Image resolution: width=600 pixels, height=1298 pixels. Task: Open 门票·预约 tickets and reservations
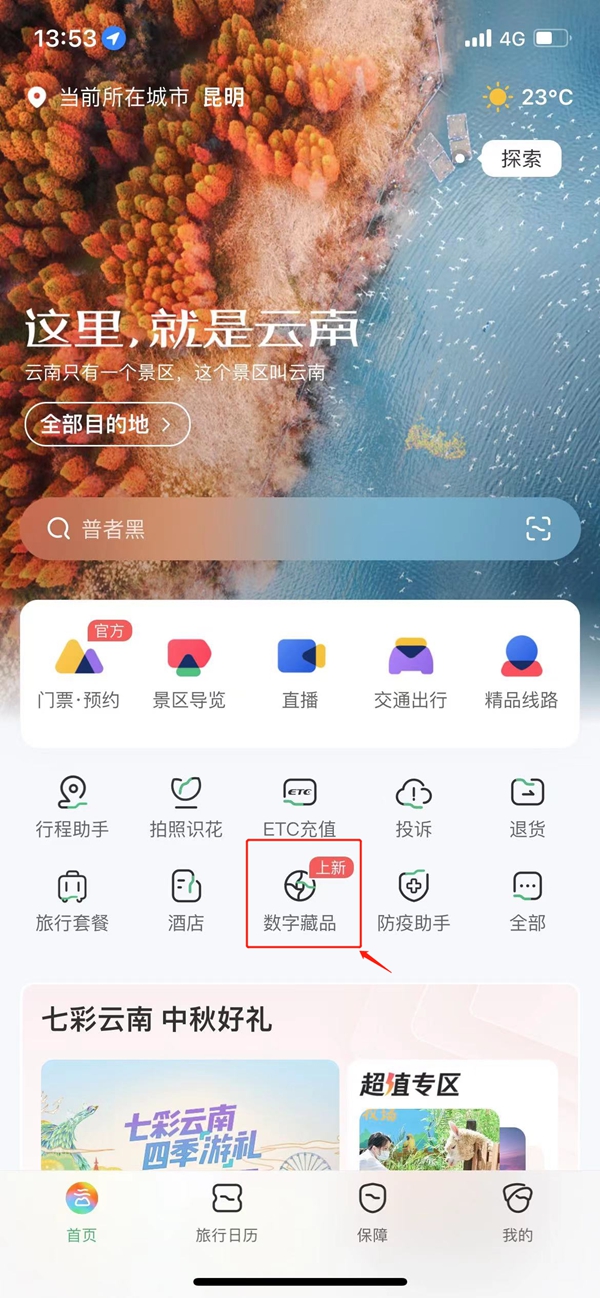[x=78, y=671]
